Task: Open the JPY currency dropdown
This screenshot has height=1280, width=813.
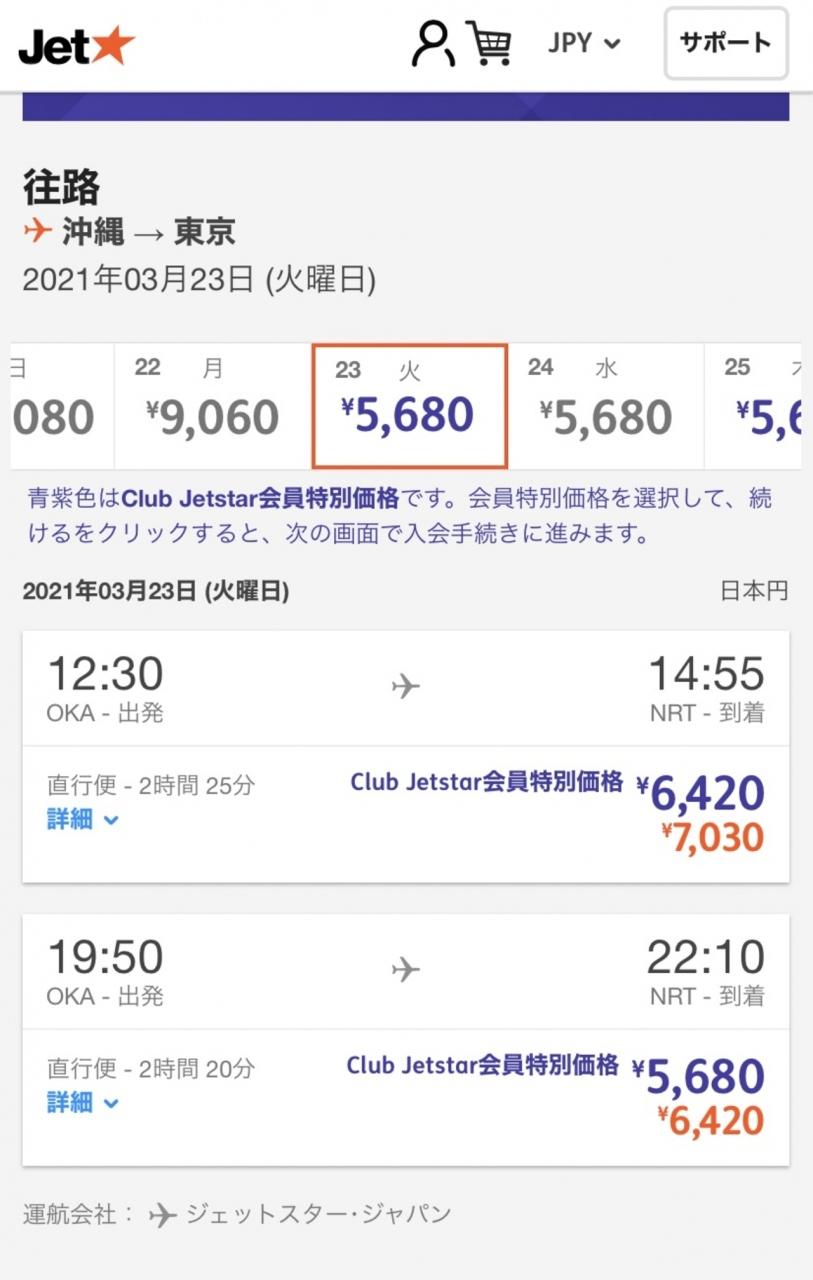Action: pyautogui.click(x=584, y=44)
